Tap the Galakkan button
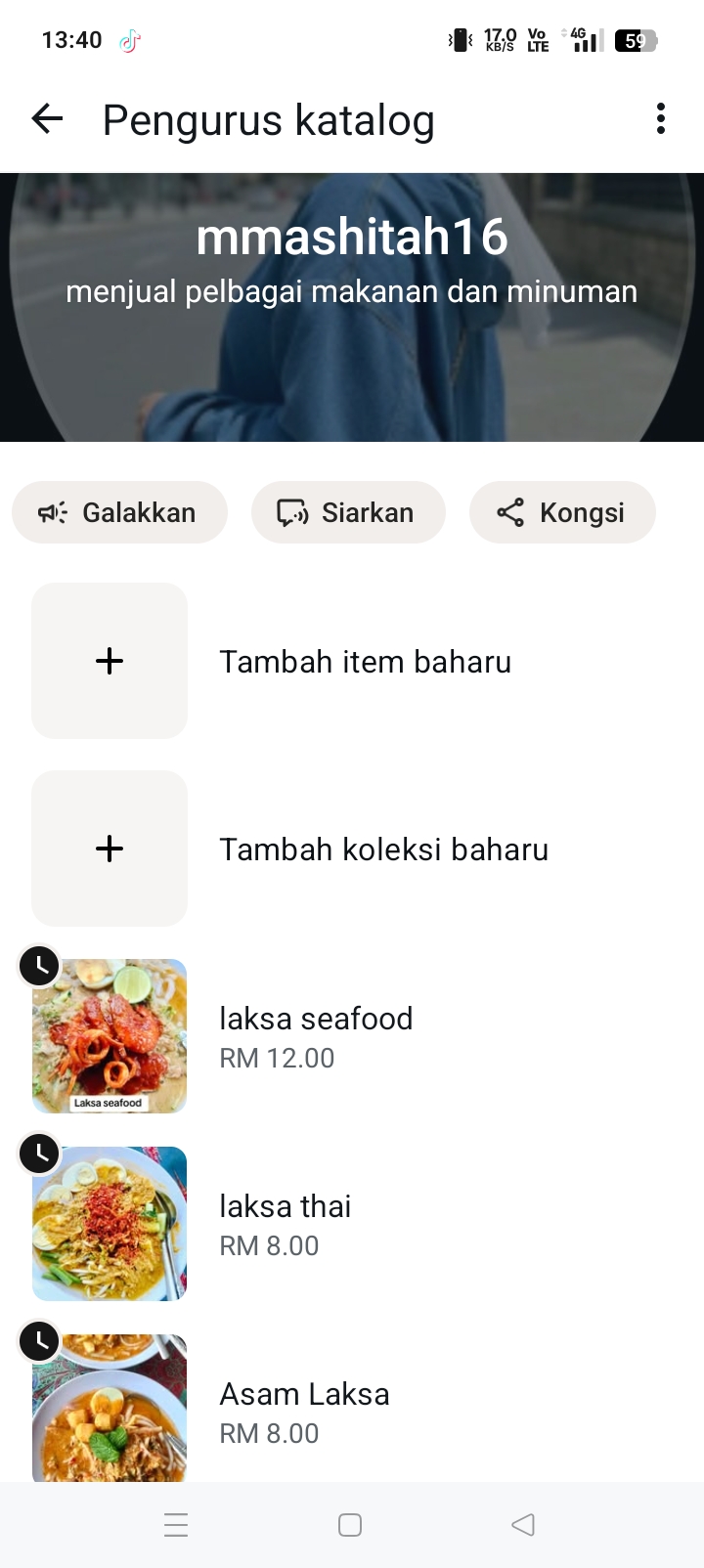 click(x=119, y=512)
